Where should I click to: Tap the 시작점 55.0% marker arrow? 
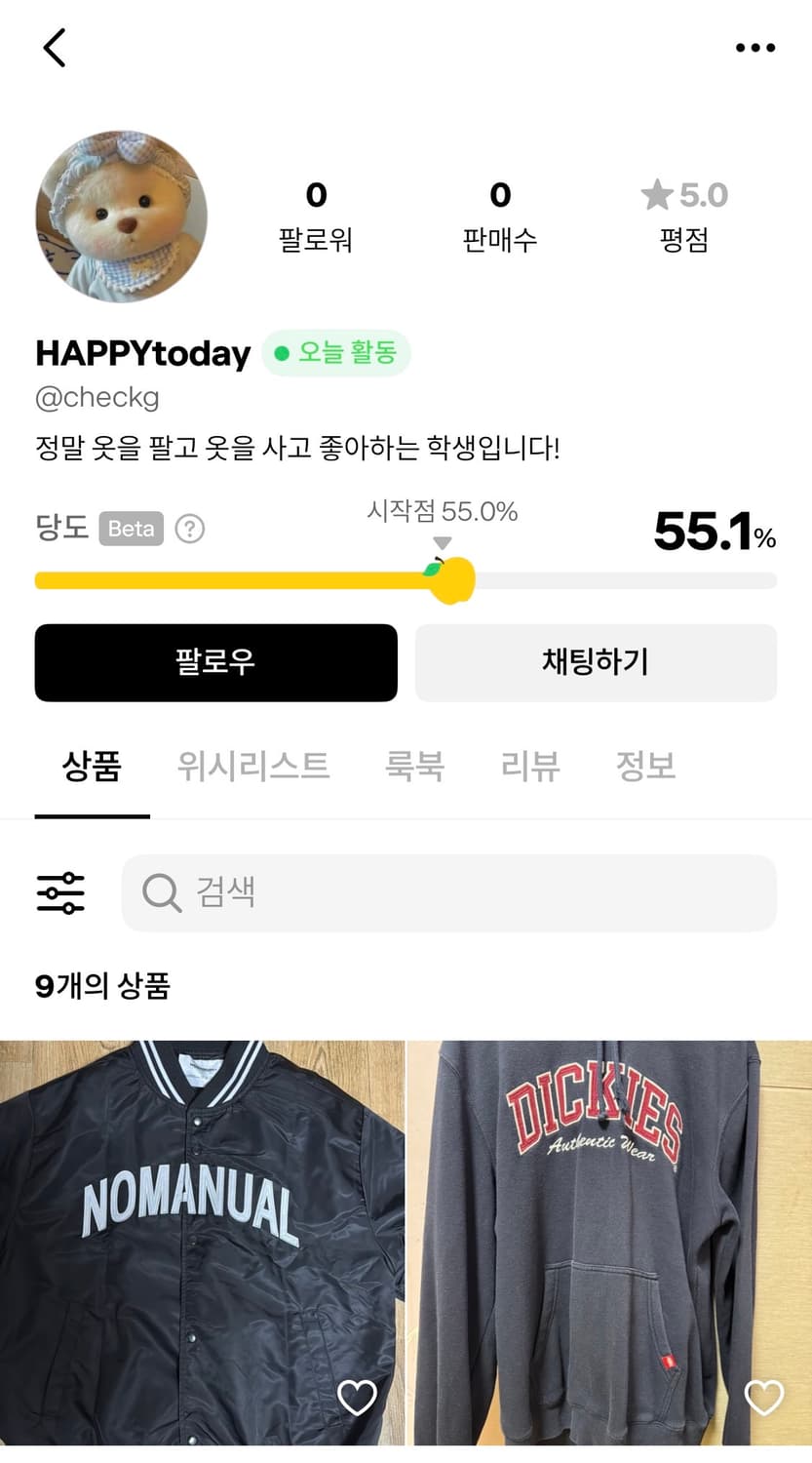tap(444, 540)
